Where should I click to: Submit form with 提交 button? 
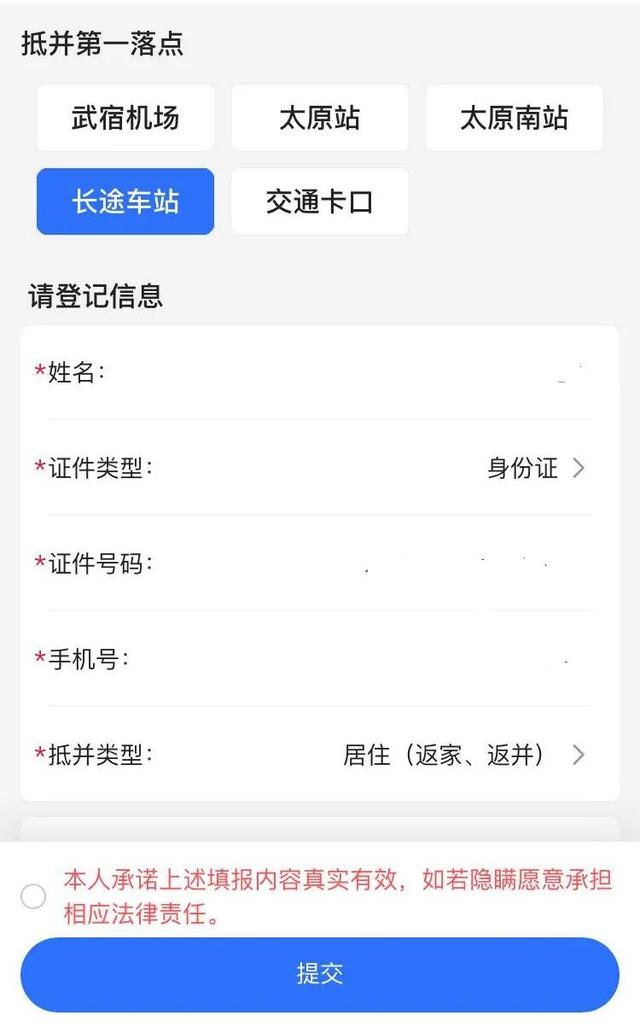(319, 974)
